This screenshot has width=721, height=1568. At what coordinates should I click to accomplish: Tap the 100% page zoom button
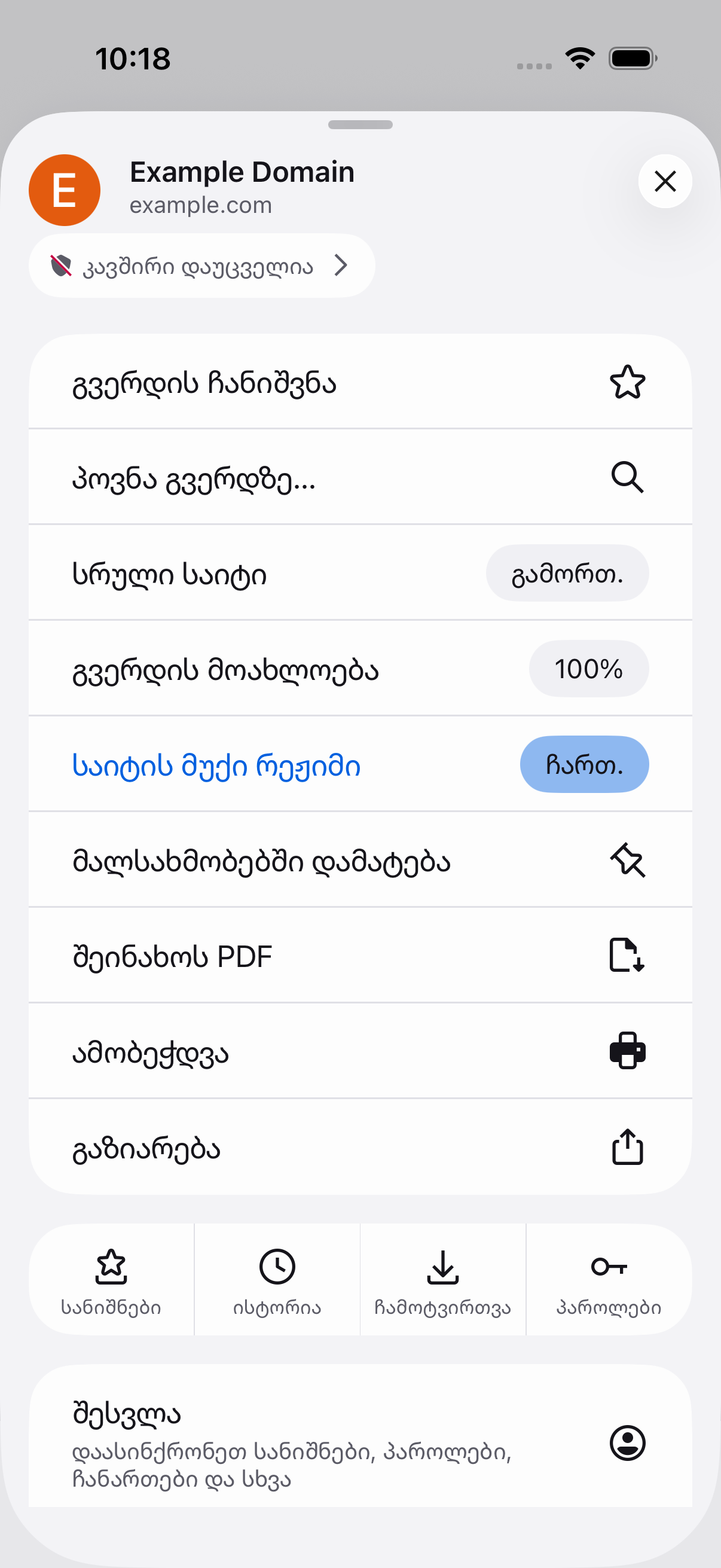pyautogui.click(x=588, y=669)
